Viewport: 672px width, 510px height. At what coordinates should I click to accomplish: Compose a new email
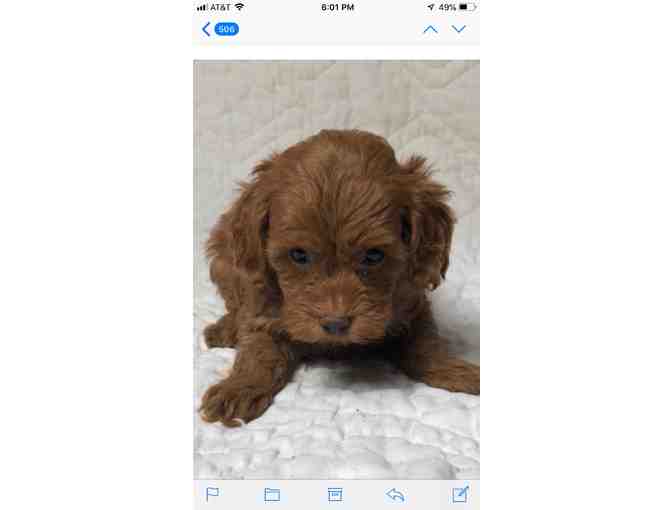click(x=460, y=494)
